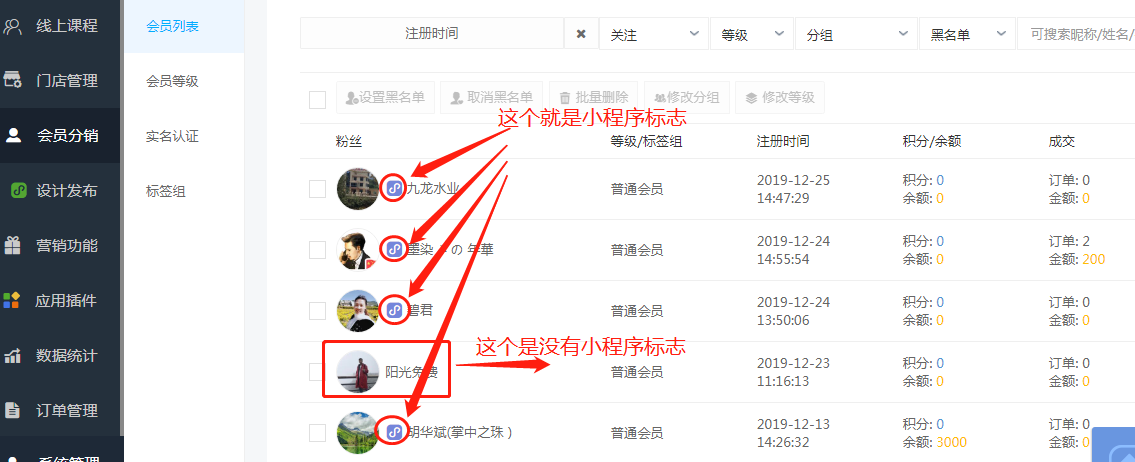Check the select-all checkbox above the list
The width and height of the screenshot is (1135, 462).
(318, 99)
